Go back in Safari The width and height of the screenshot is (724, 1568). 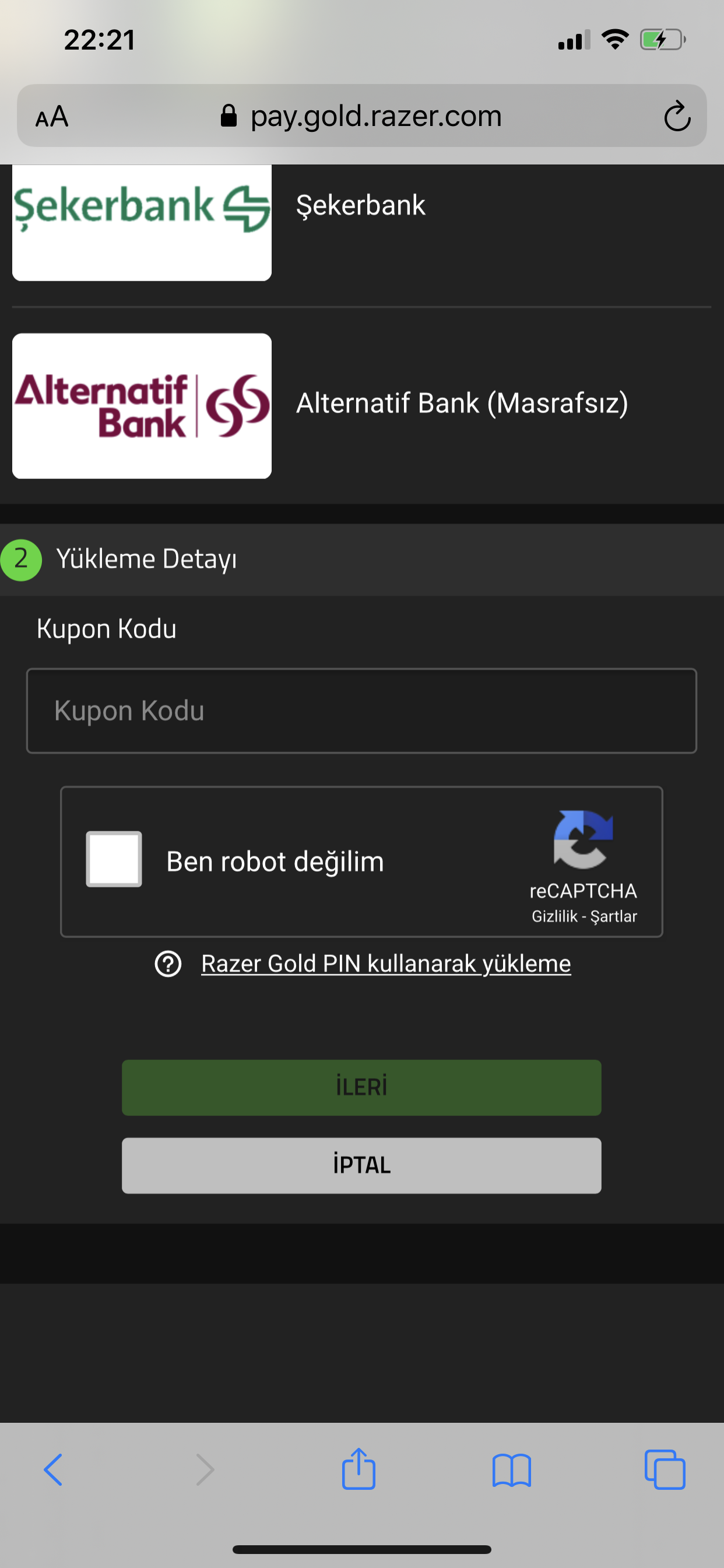click(54, 1470)
